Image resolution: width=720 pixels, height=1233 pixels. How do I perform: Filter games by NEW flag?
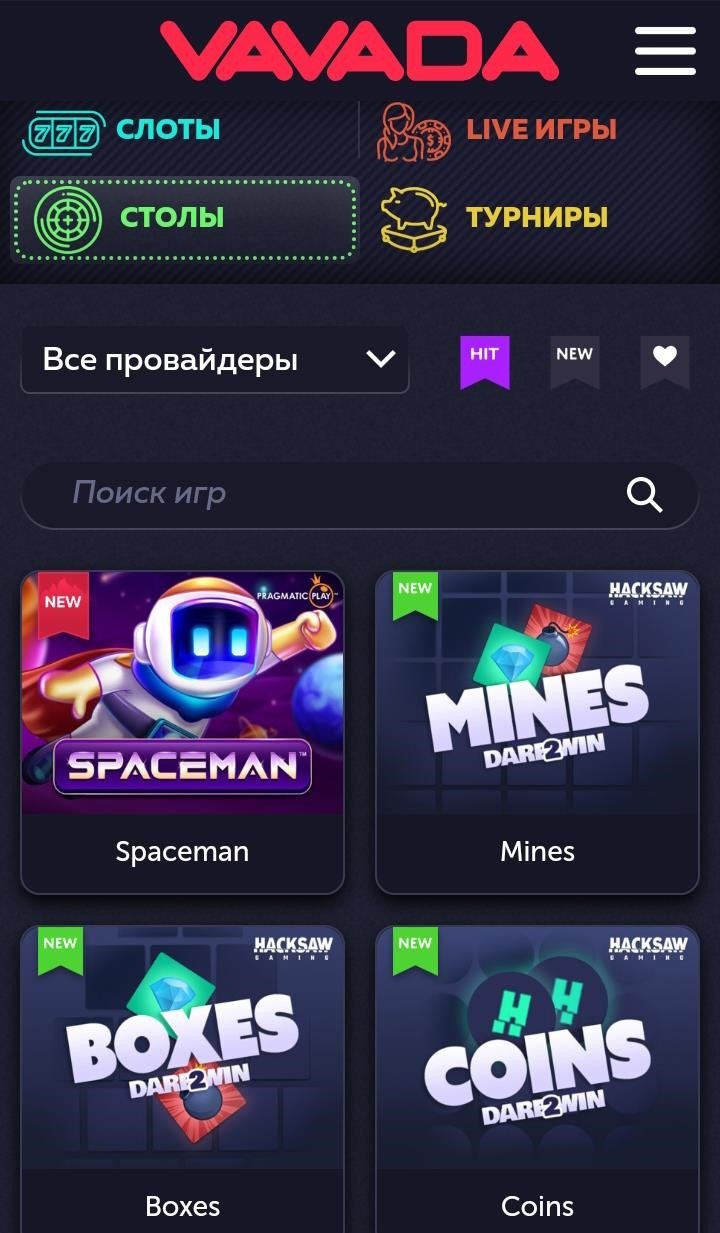click(574, 360)
